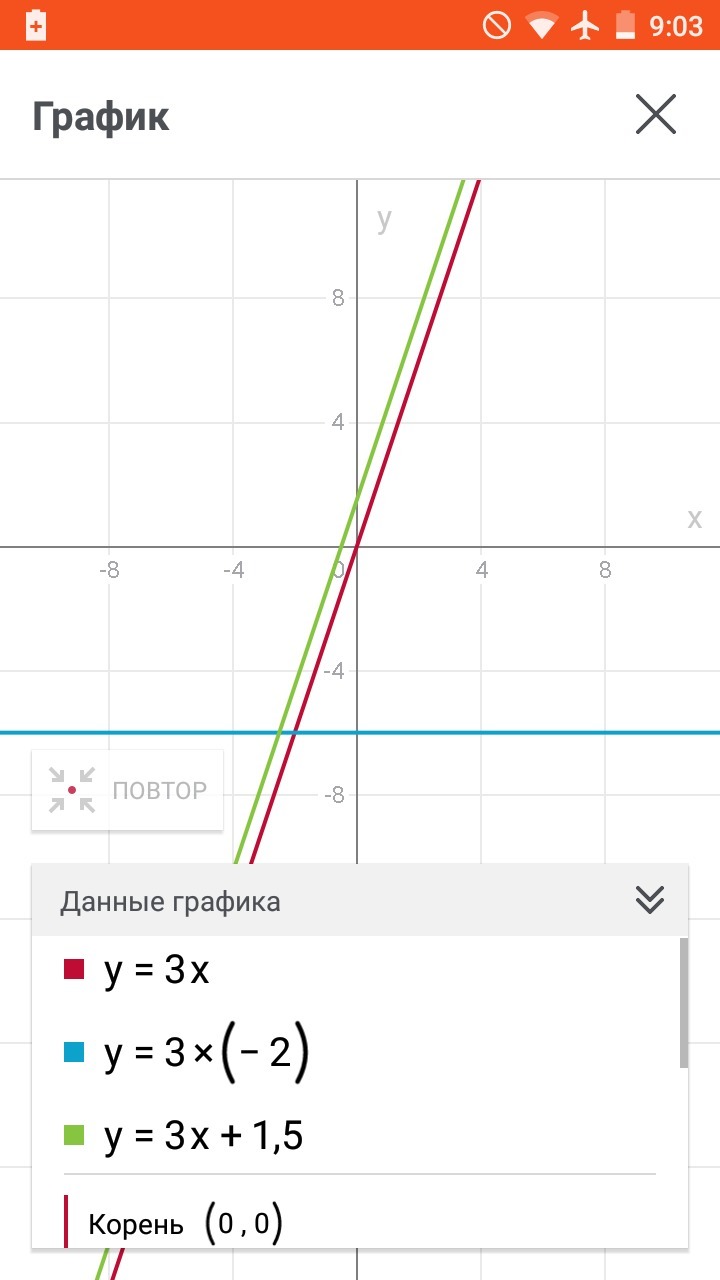The image size is (720, 1280).
Task: Select the y = 3×(−2) function entry
Action: click(x=360, y=1053)
